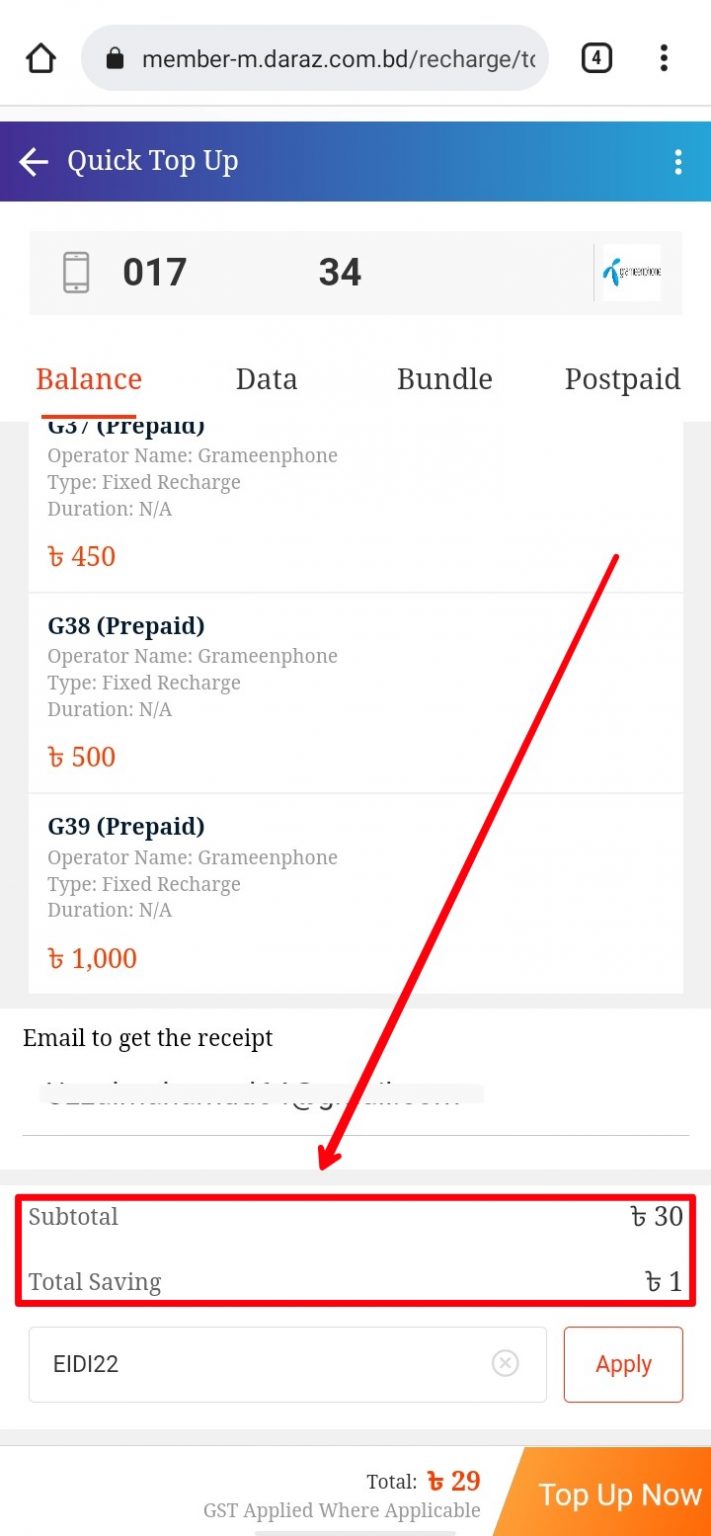711x1536 pixels.
Task: Select the Balance tab
Action: [89, 381]
